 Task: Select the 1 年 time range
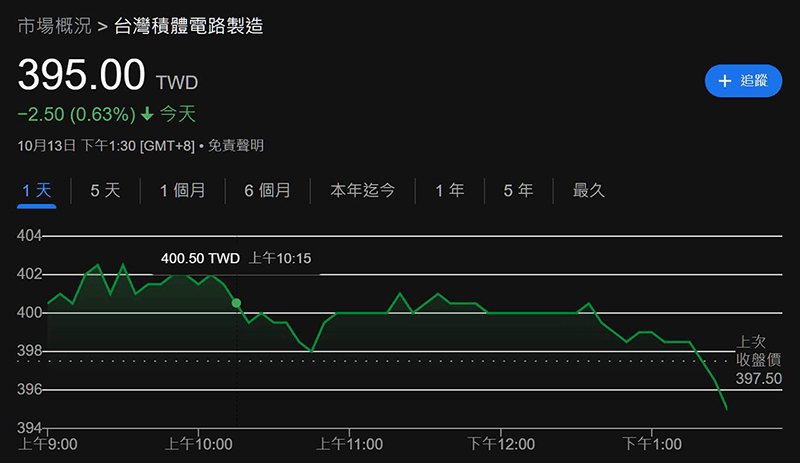[x=450, y=190]
